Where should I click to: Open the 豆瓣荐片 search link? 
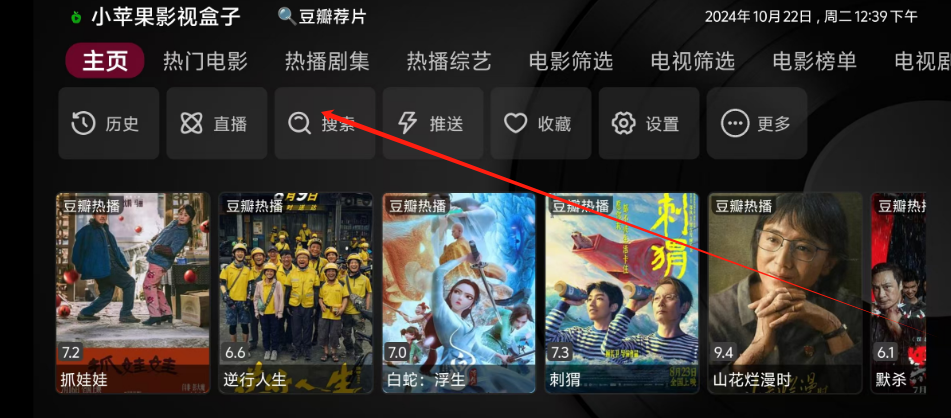click(x=322, y=17)
